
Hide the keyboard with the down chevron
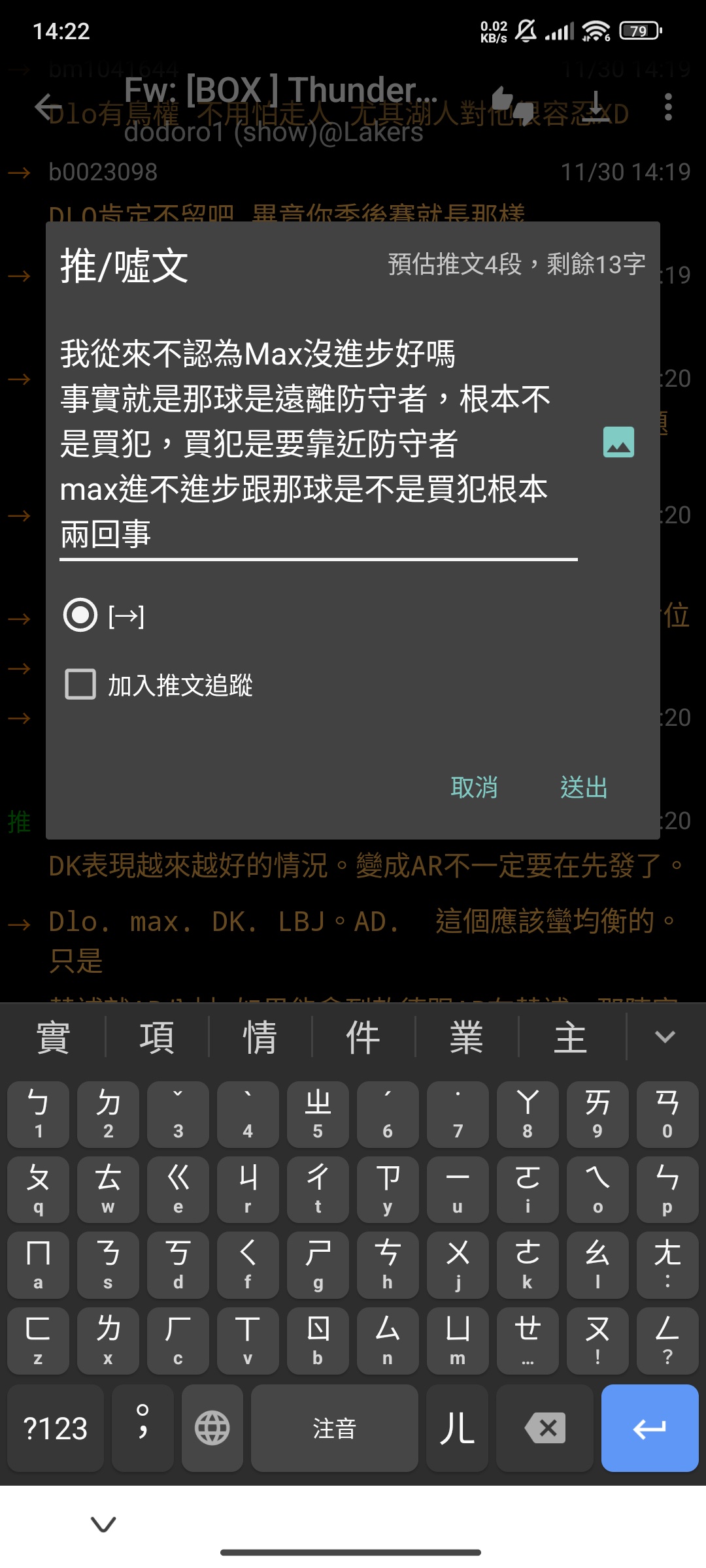pyautogui.click(x=103, y=1524)
